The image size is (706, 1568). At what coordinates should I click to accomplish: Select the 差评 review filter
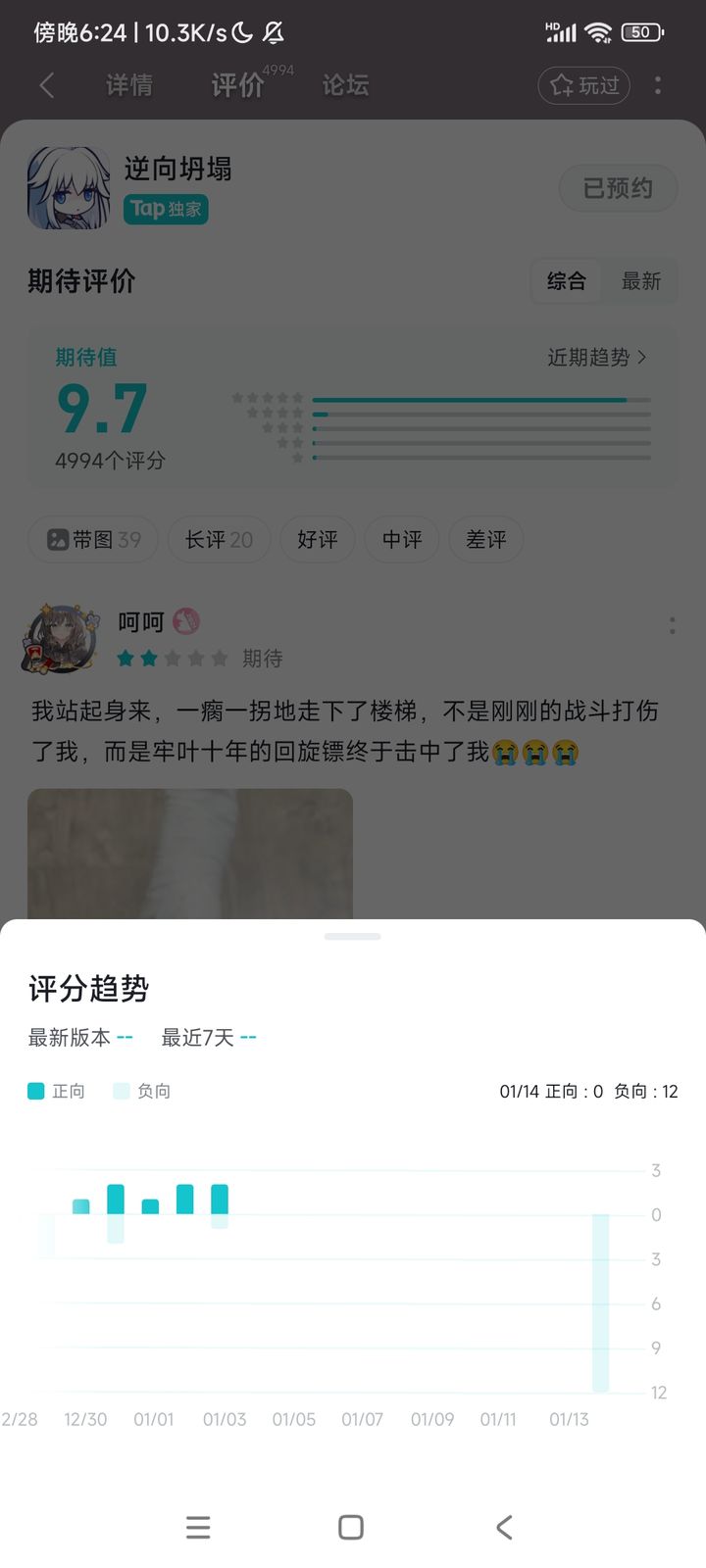click(485, 539)
